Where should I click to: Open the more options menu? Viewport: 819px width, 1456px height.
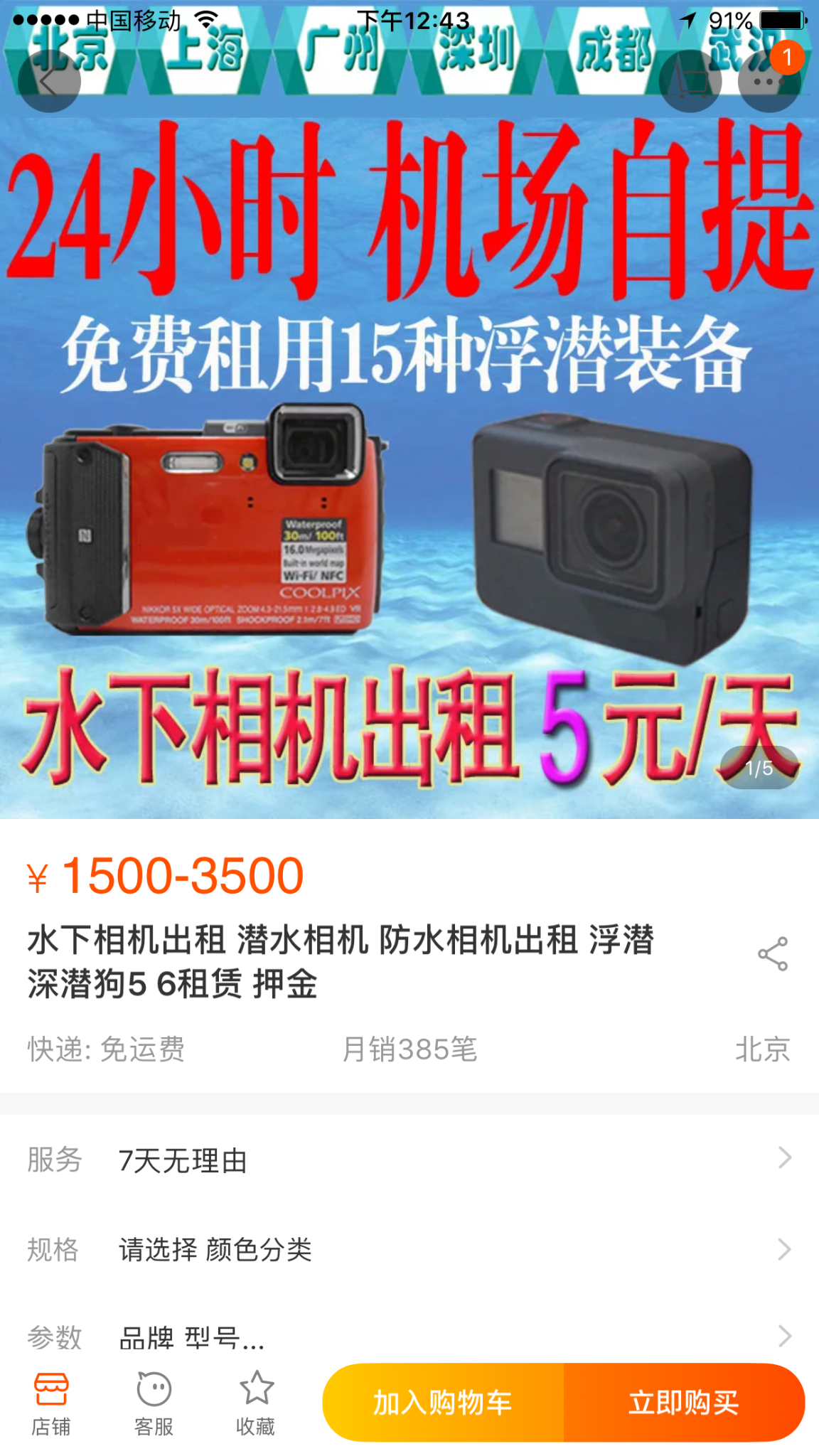(769, 82)
